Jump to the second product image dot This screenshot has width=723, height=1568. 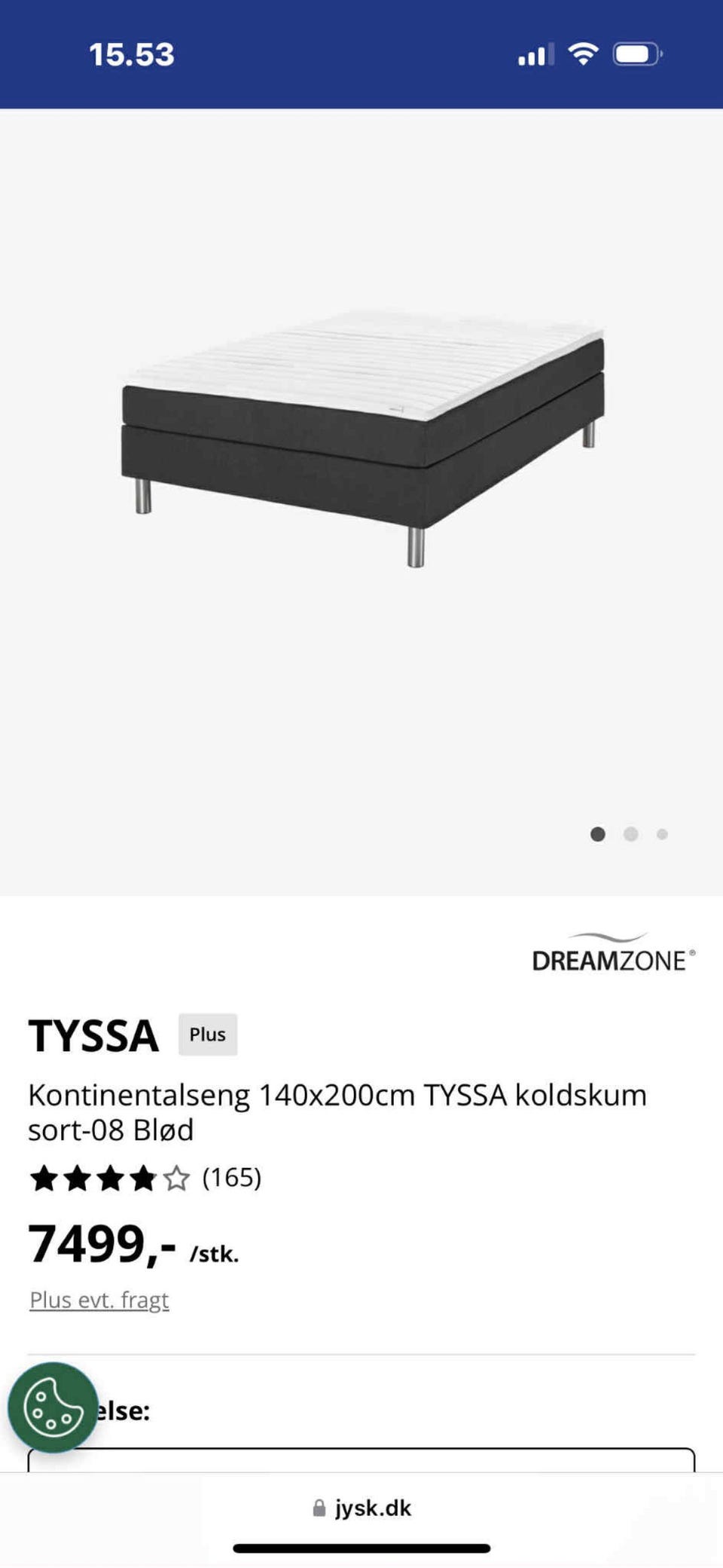(x=630, y=834)
